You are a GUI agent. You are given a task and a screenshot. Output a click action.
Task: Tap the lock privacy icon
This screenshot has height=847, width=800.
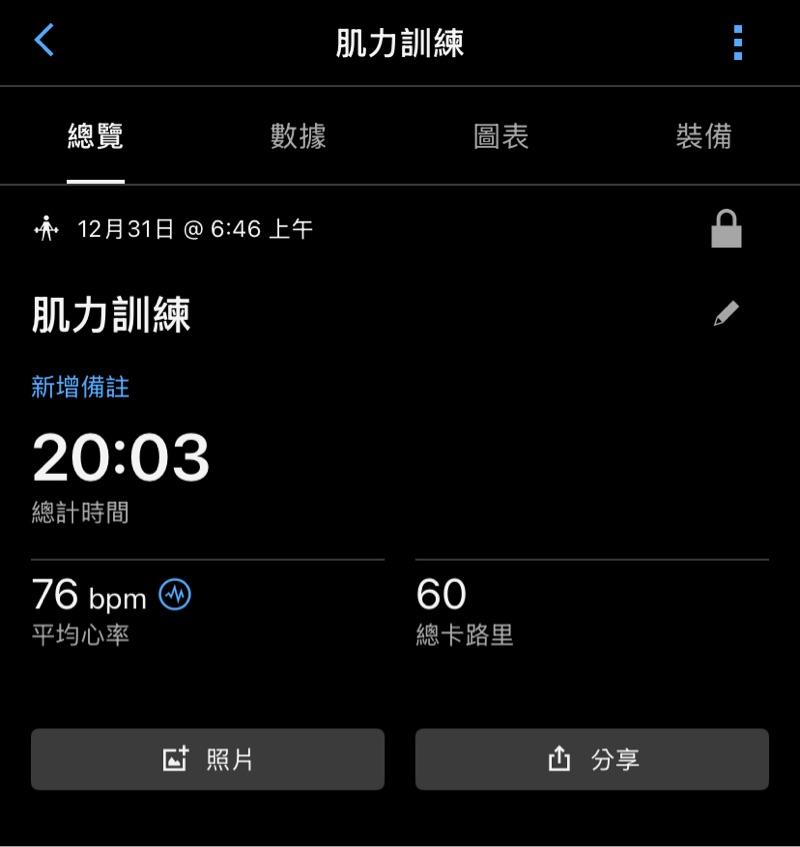click(726, 230)
